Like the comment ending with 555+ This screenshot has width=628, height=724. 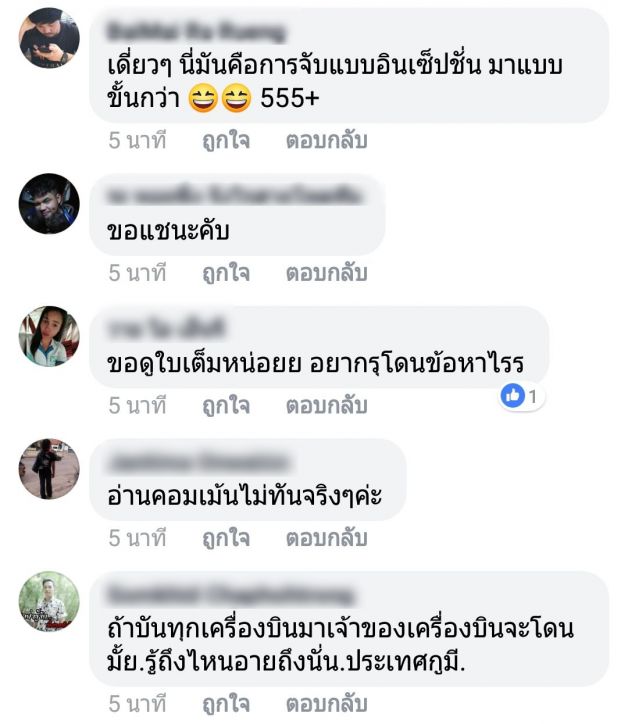[225, 141]
